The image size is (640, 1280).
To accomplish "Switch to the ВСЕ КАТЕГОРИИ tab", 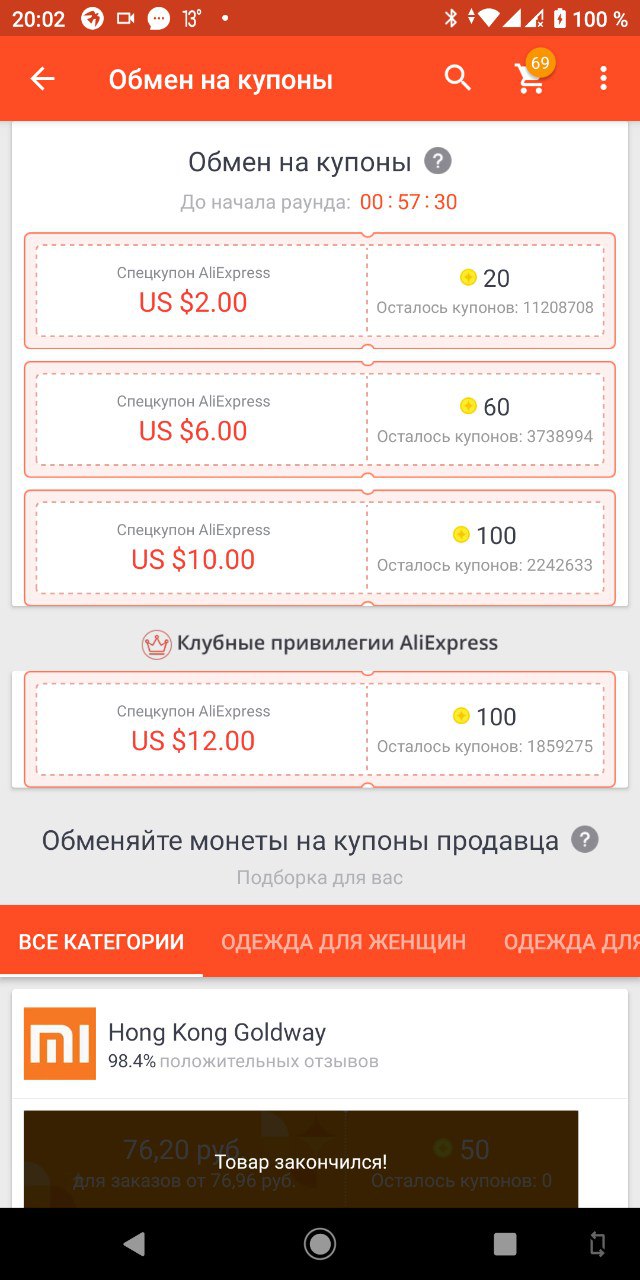I will click(x=102, y=942).
